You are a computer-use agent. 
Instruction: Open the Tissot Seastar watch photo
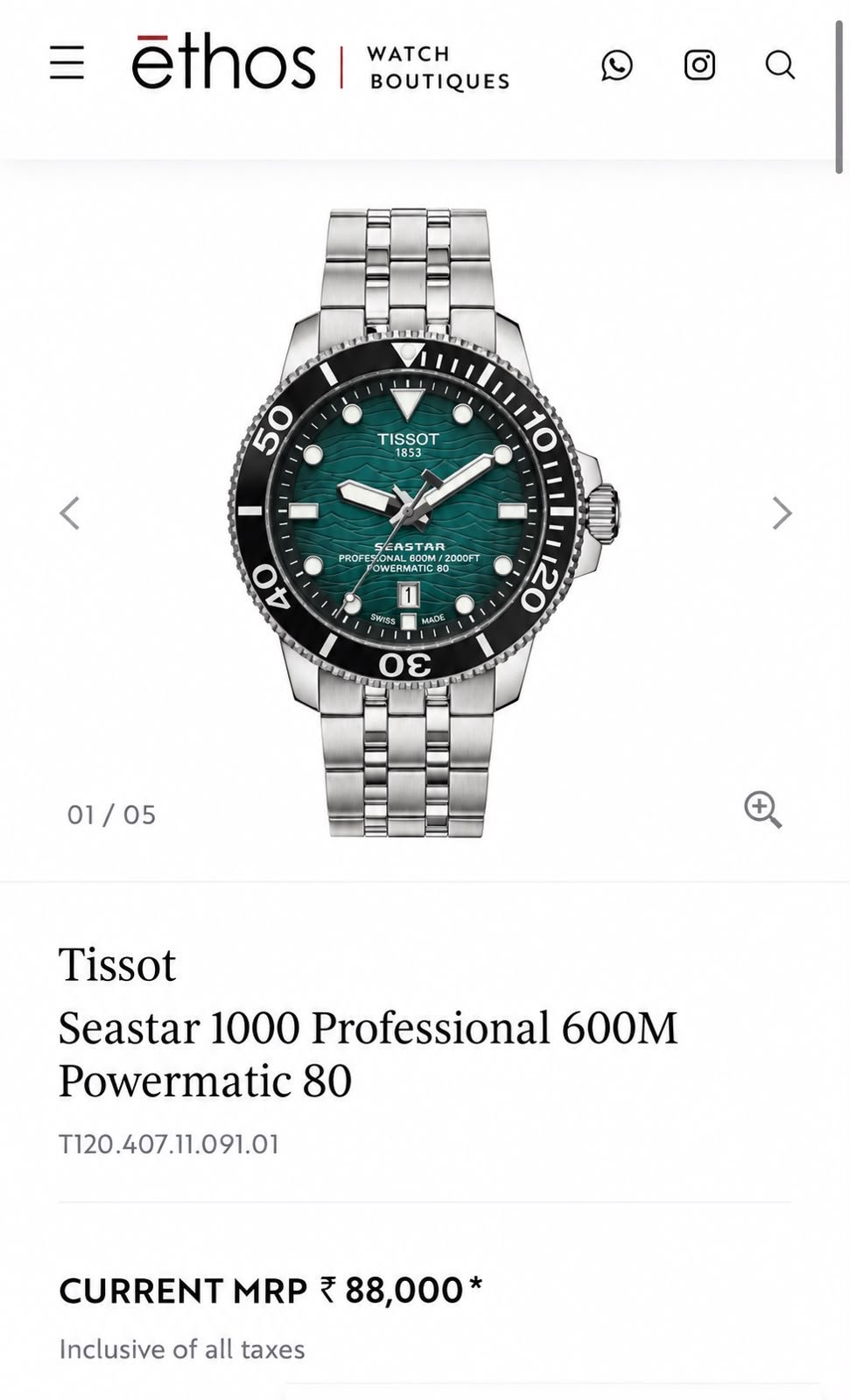coord(425,522)
